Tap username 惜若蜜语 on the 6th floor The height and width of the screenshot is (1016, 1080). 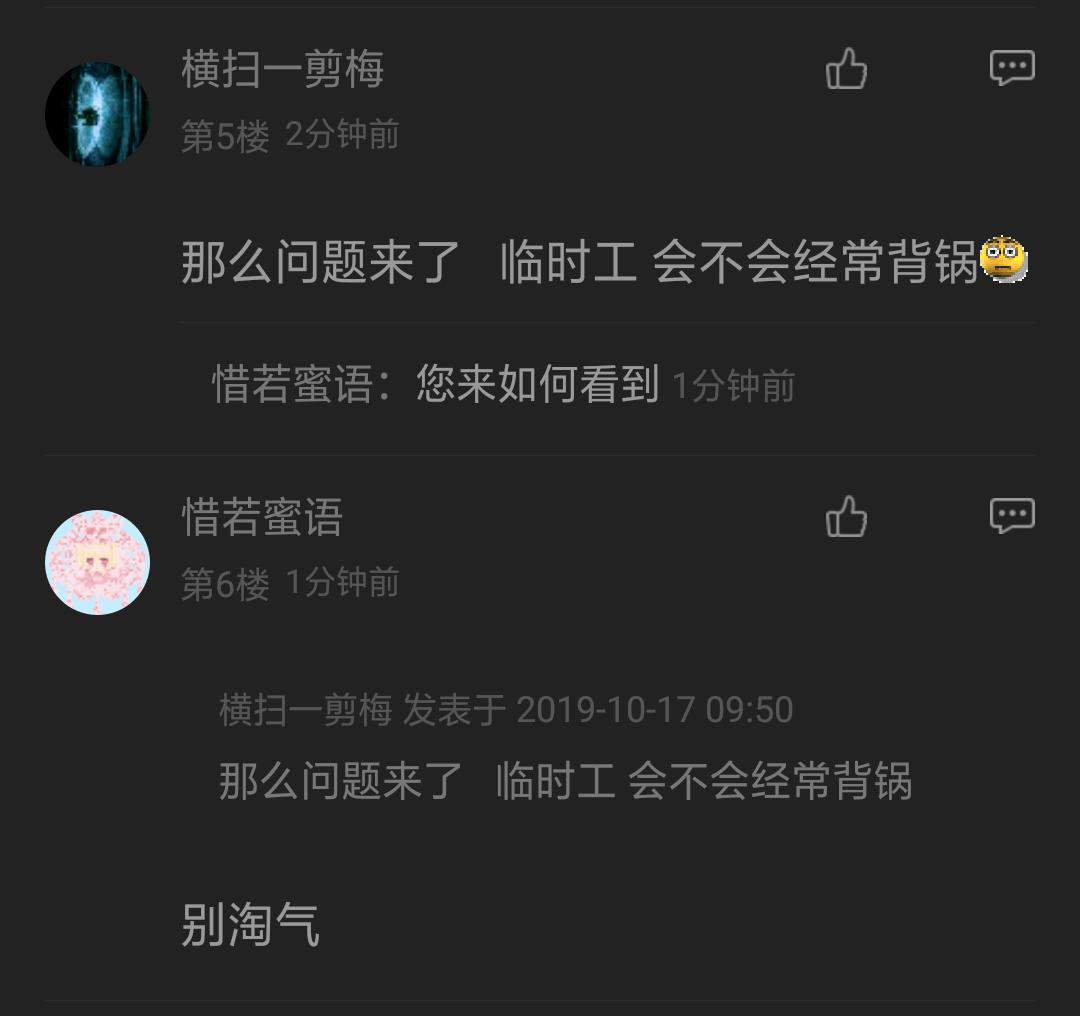click(x=262, y=518)
